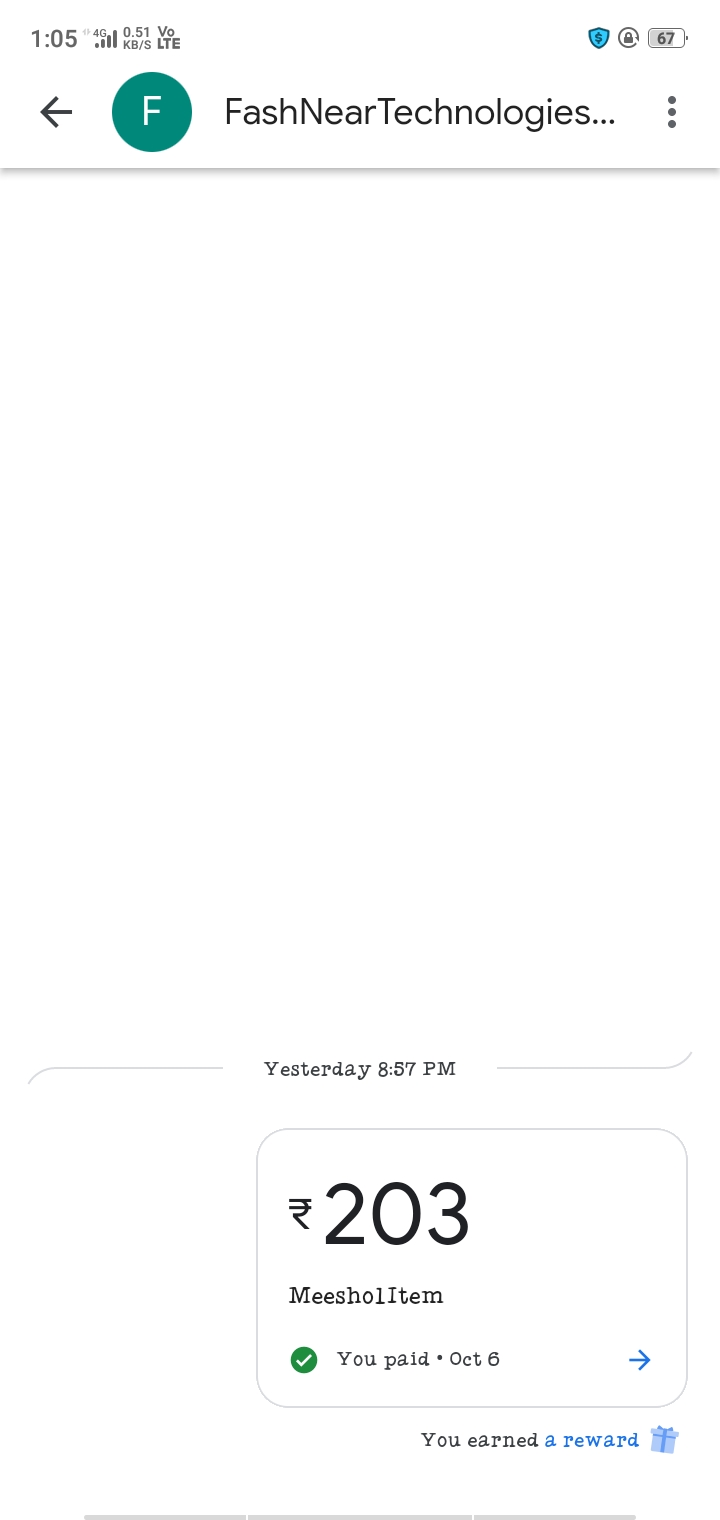View the earned reward link

[591, 1440]
